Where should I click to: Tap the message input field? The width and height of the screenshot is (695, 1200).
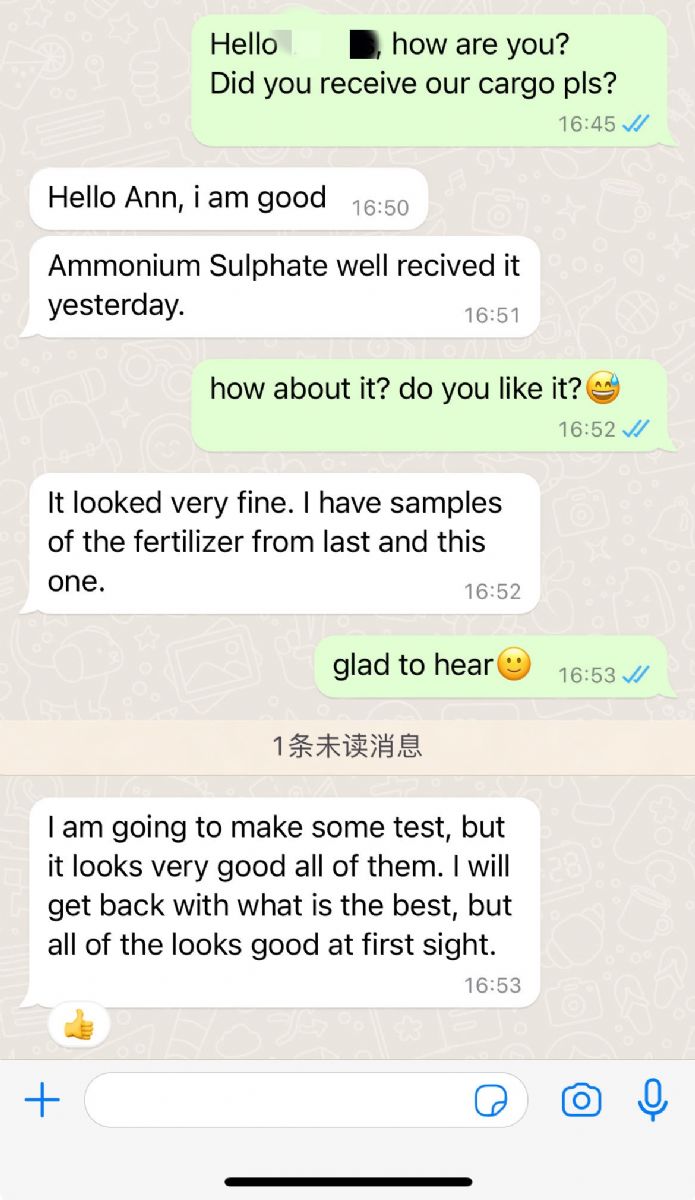coord(306,1100)
